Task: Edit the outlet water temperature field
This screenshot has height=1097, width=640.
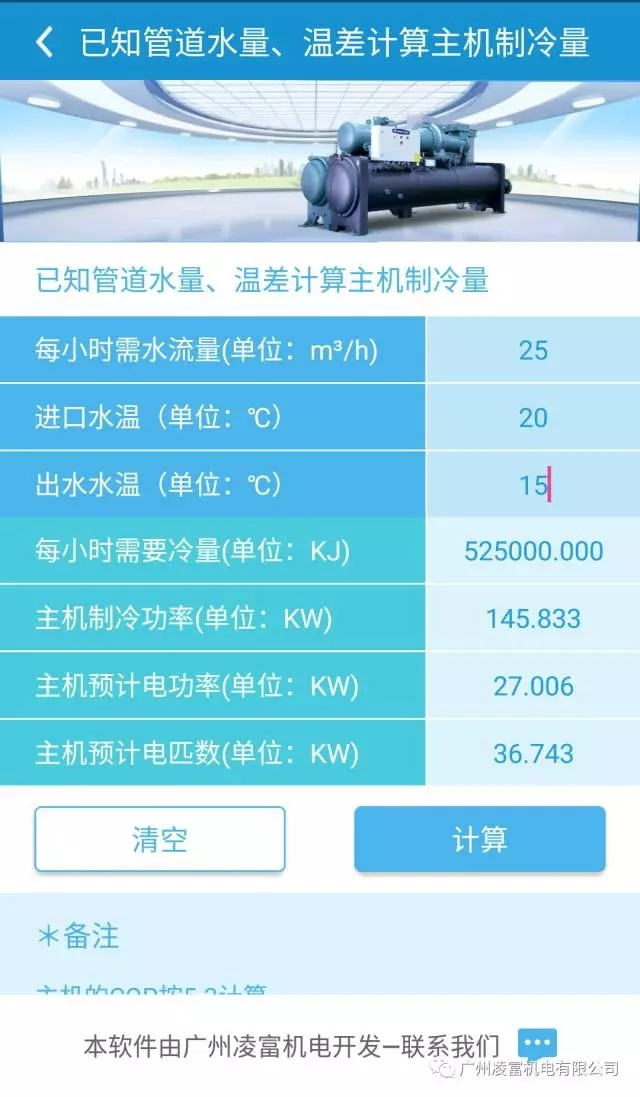Action: (533, 485)
